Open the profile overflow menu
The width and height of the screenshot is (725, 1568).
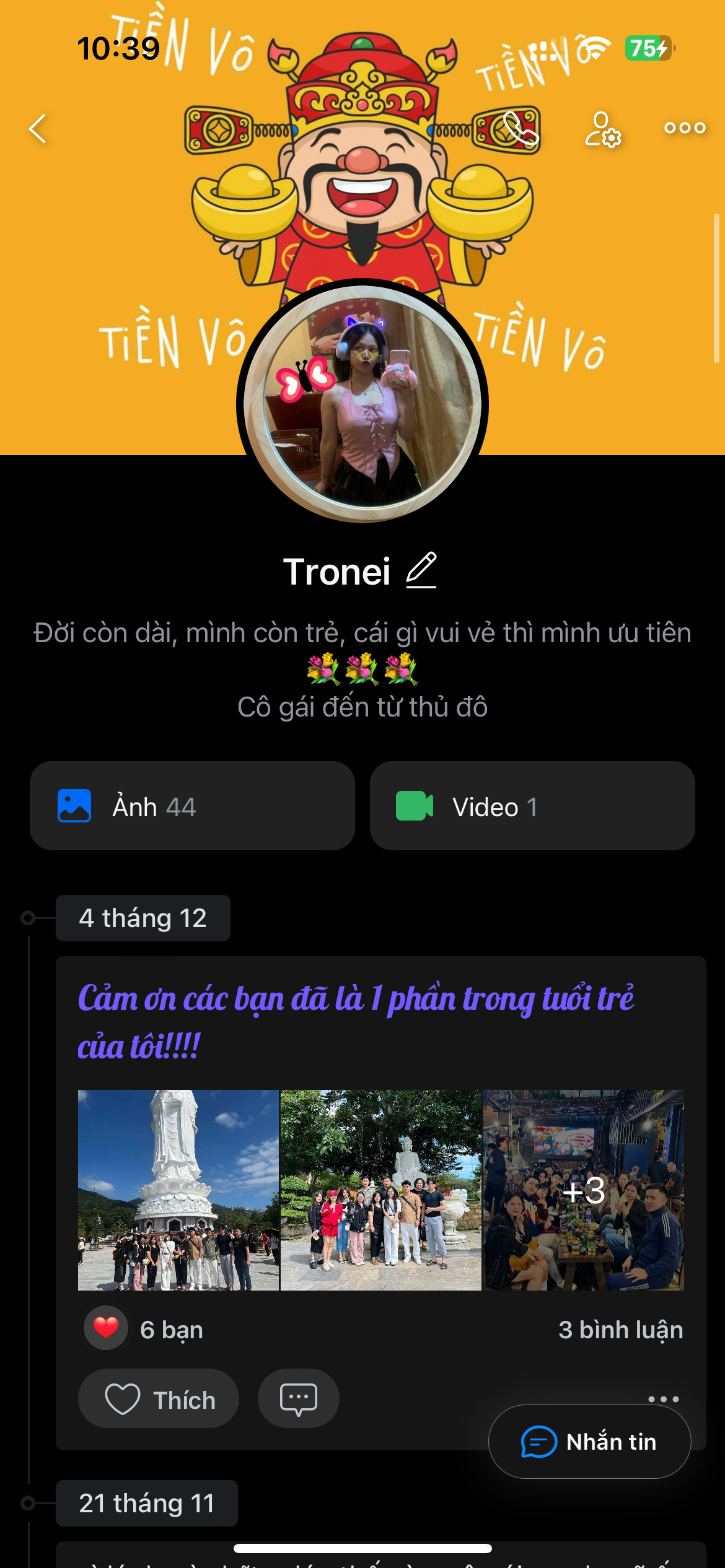684,128
